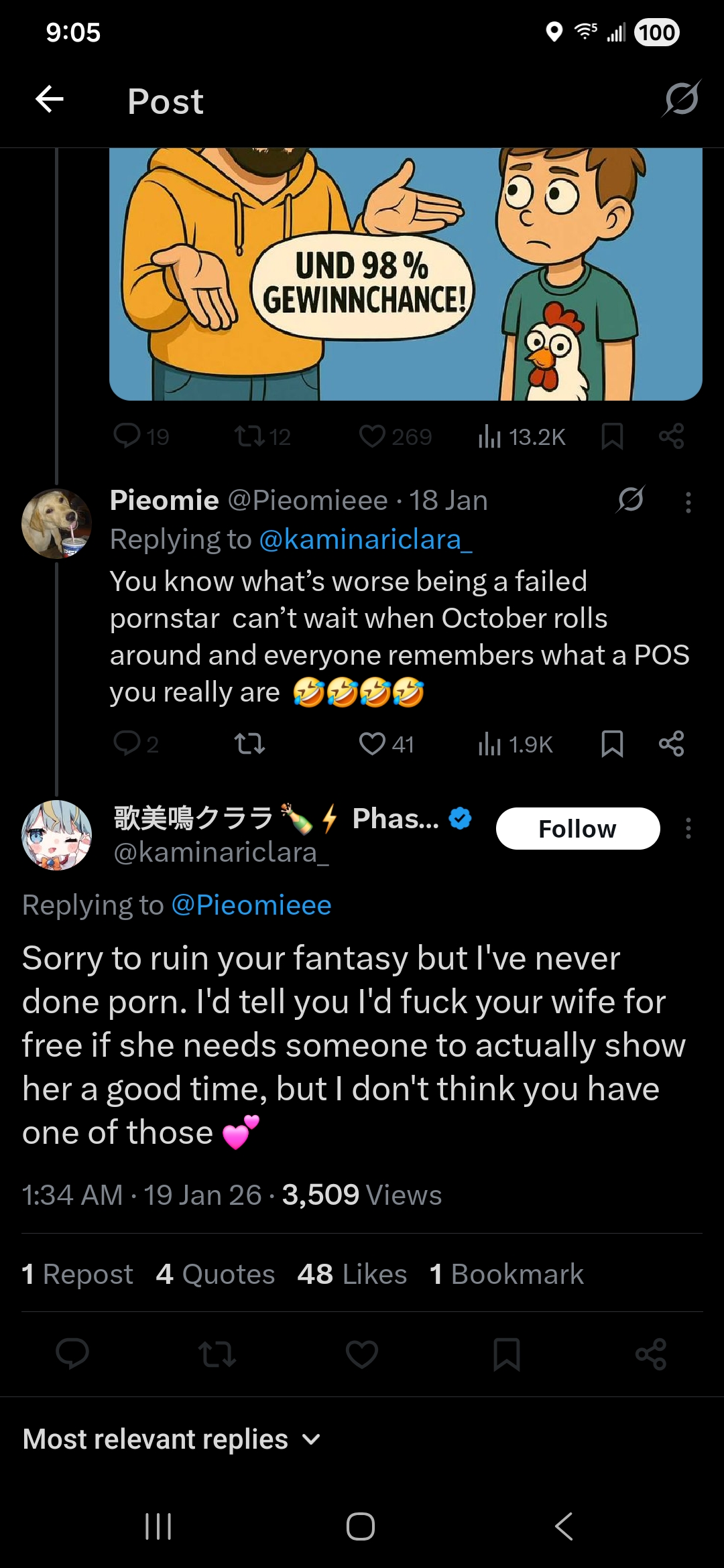Share Pieomie's reply
Screen dimensions: 724x1568
click(x=671, y=744)
